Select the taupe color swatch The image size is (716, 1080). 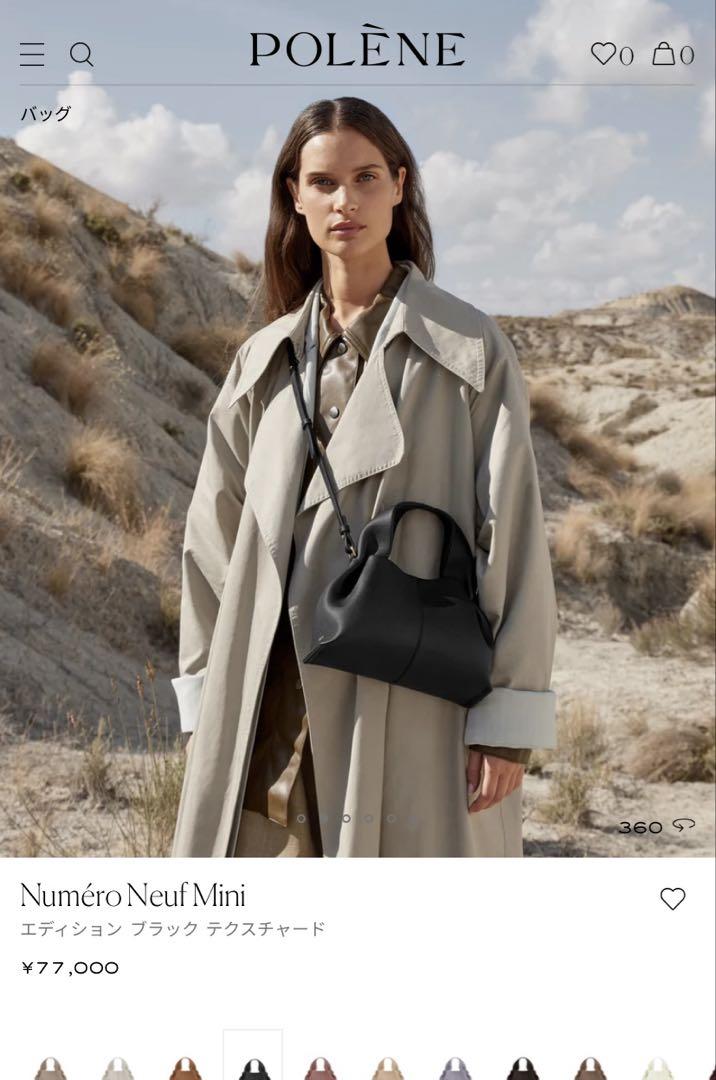[50, 1068]
